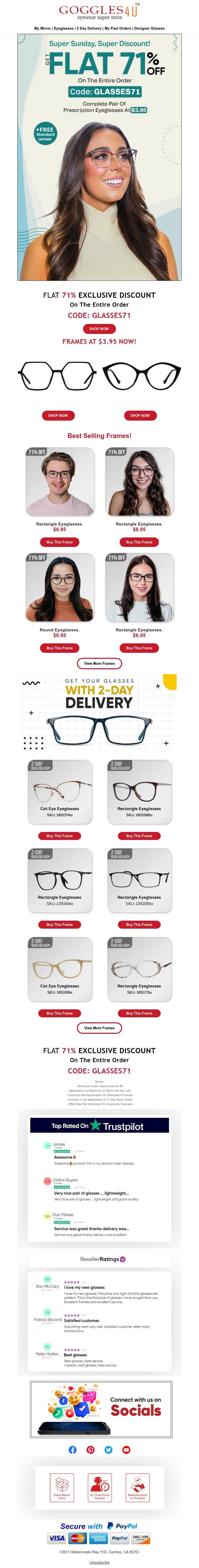Tap the Unsubscribe link
The width and height of the screenshot is (199, 1568).
coord(99,1562)
